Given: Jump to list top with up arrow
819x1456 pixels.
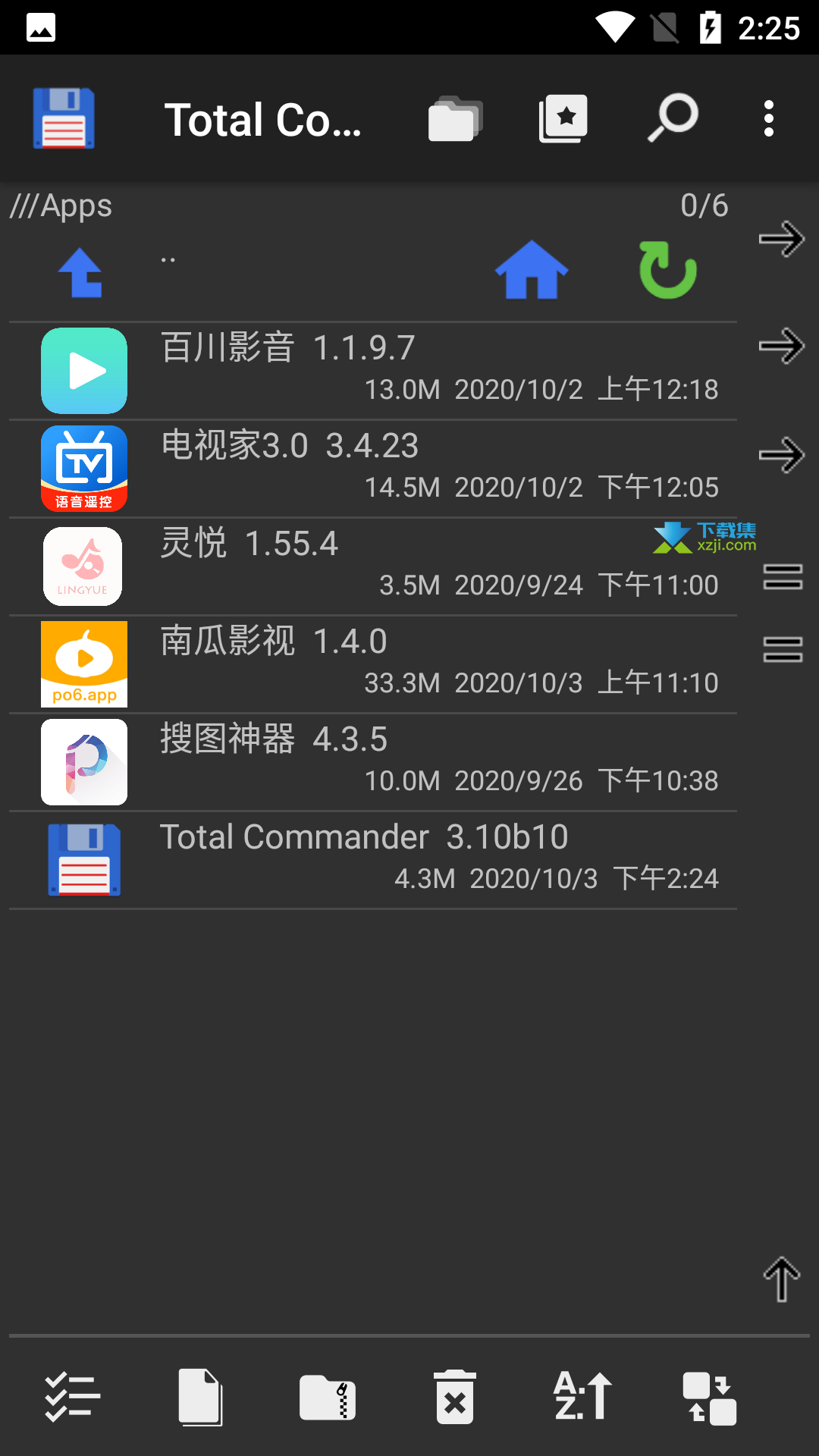Looking at the screenshot, I should 782,1280.
